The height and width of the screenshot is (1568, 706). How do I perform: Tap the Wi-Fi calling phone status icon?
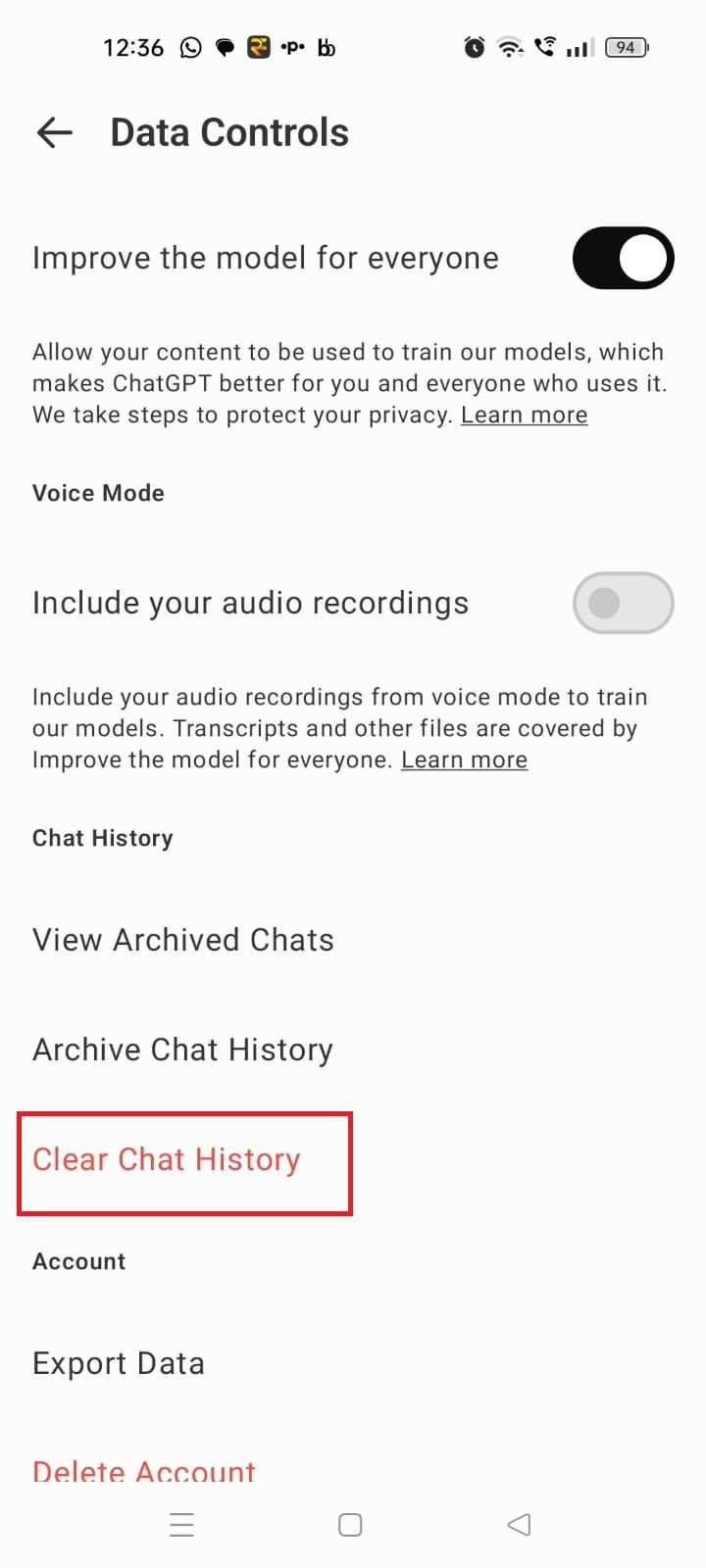click(546, 46)
